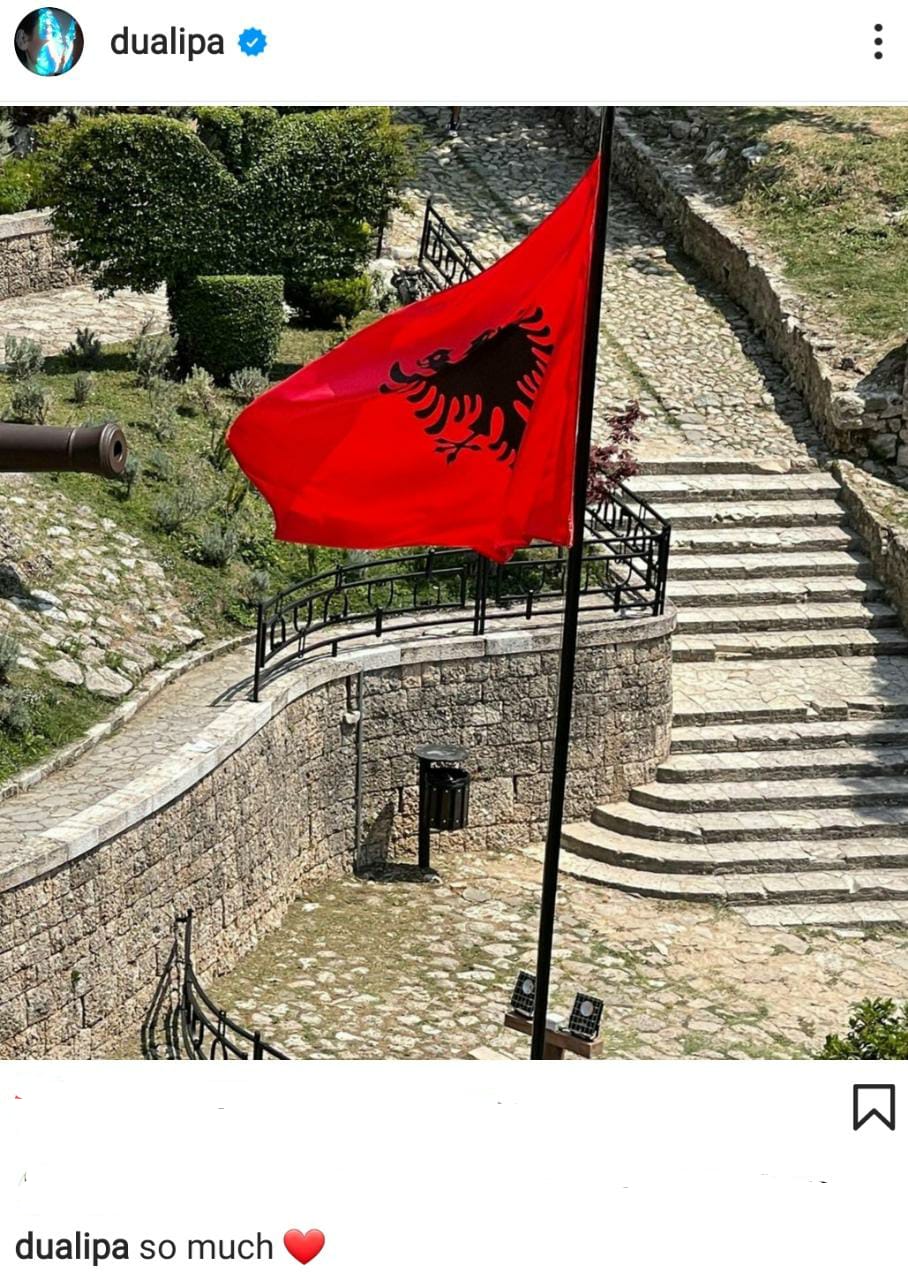Open the posted flag photo

(454, 582)
